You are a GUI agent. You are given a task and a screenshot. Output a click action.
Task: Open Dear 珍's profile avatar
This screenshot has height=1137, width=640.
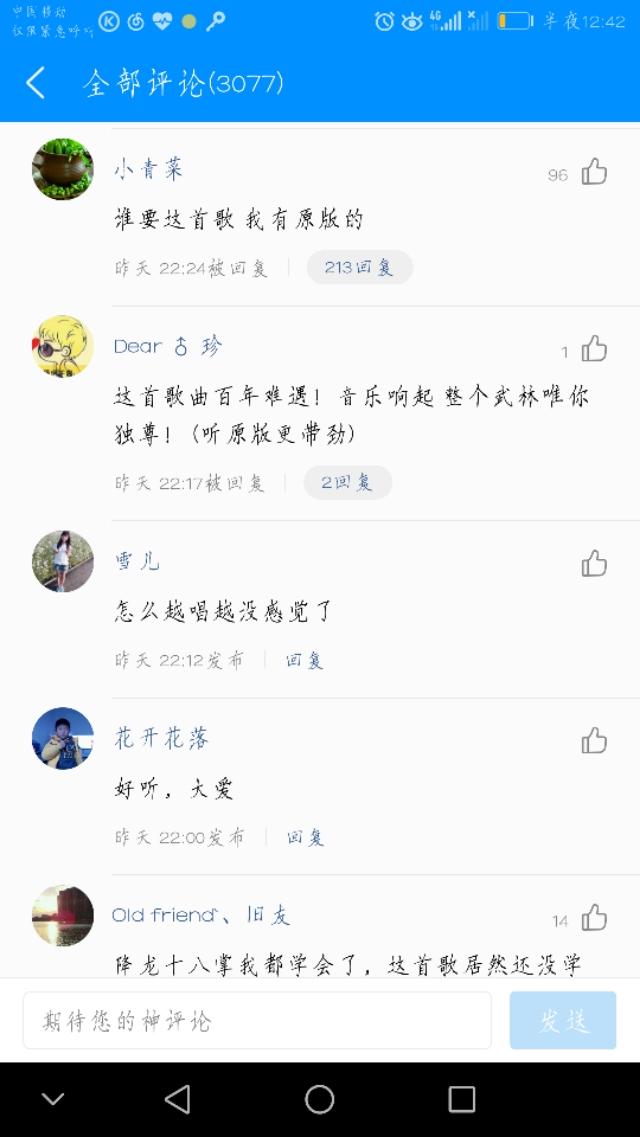[x=63, y=347]
